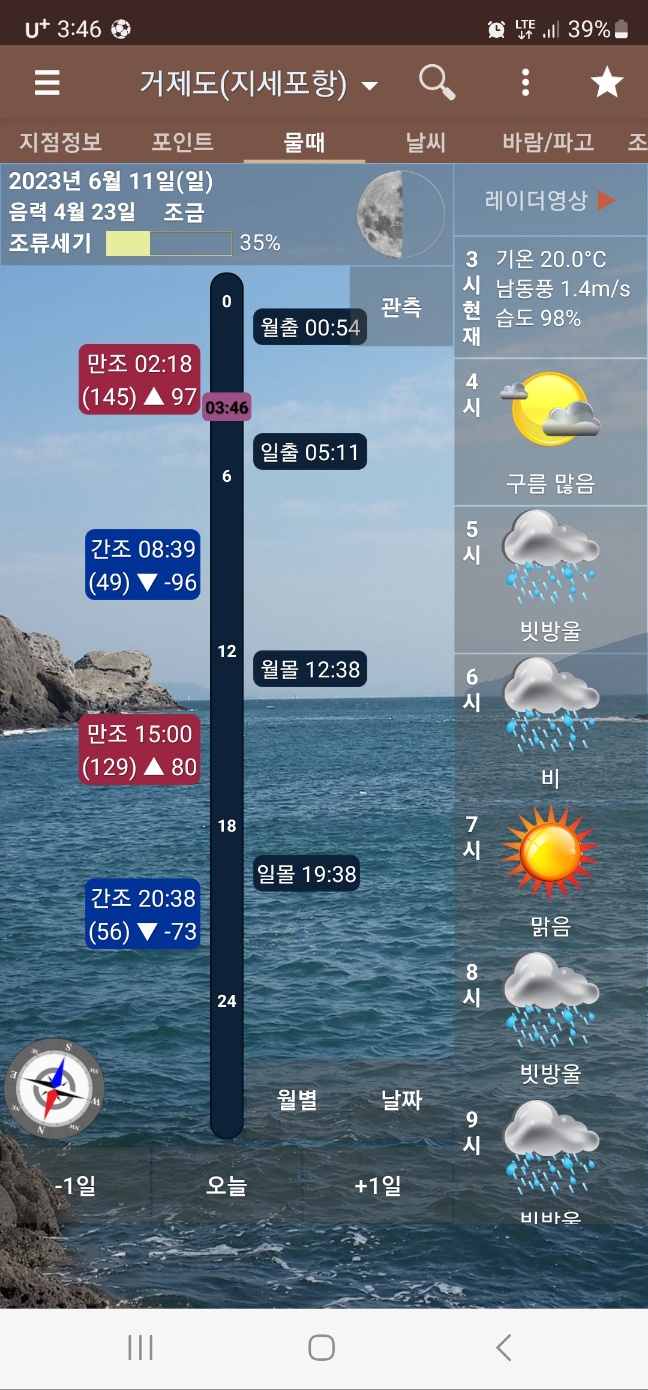648x1390 pixels.
Task: Jump to 오늘
Action: (x=227, y=1186)
